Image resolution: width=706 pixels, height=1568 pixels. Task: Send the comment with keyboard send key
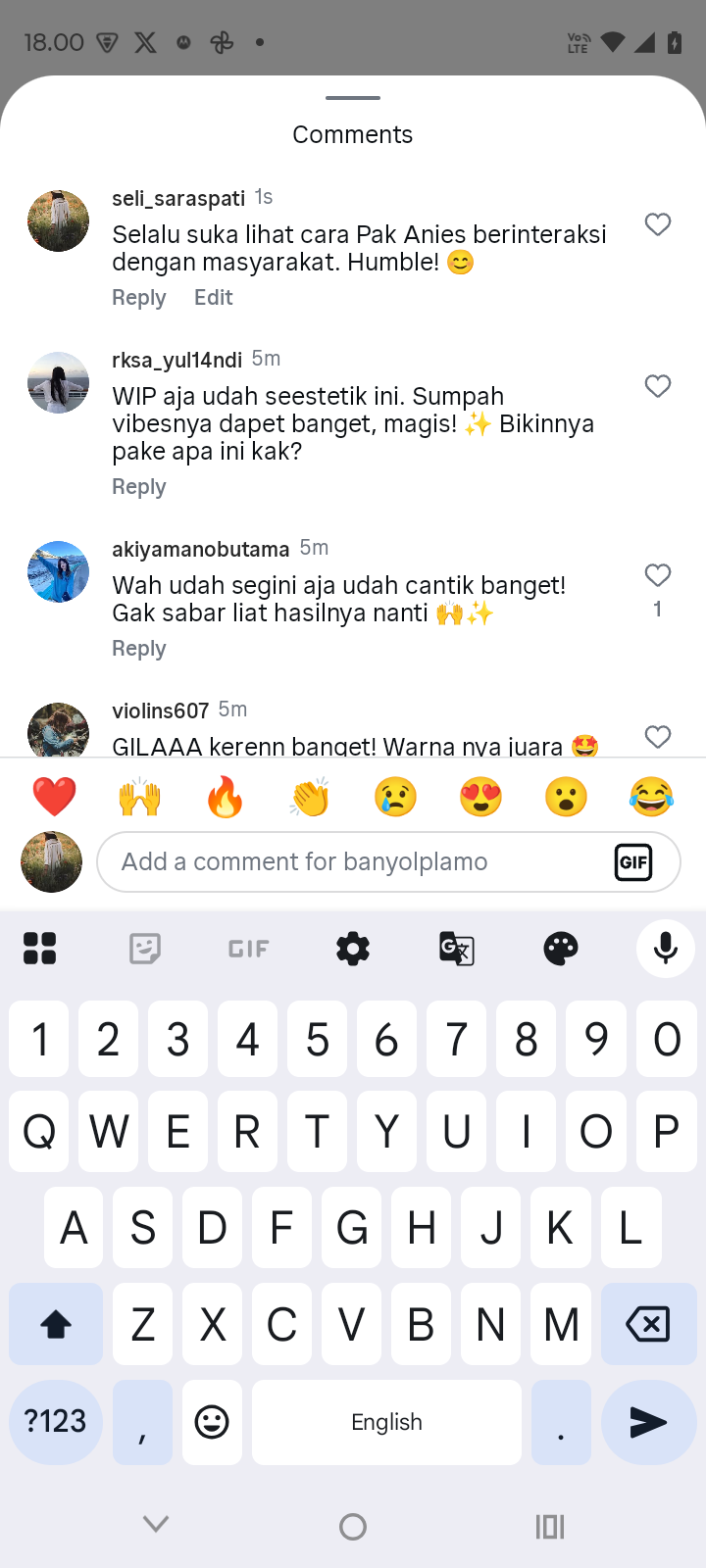648,1422
